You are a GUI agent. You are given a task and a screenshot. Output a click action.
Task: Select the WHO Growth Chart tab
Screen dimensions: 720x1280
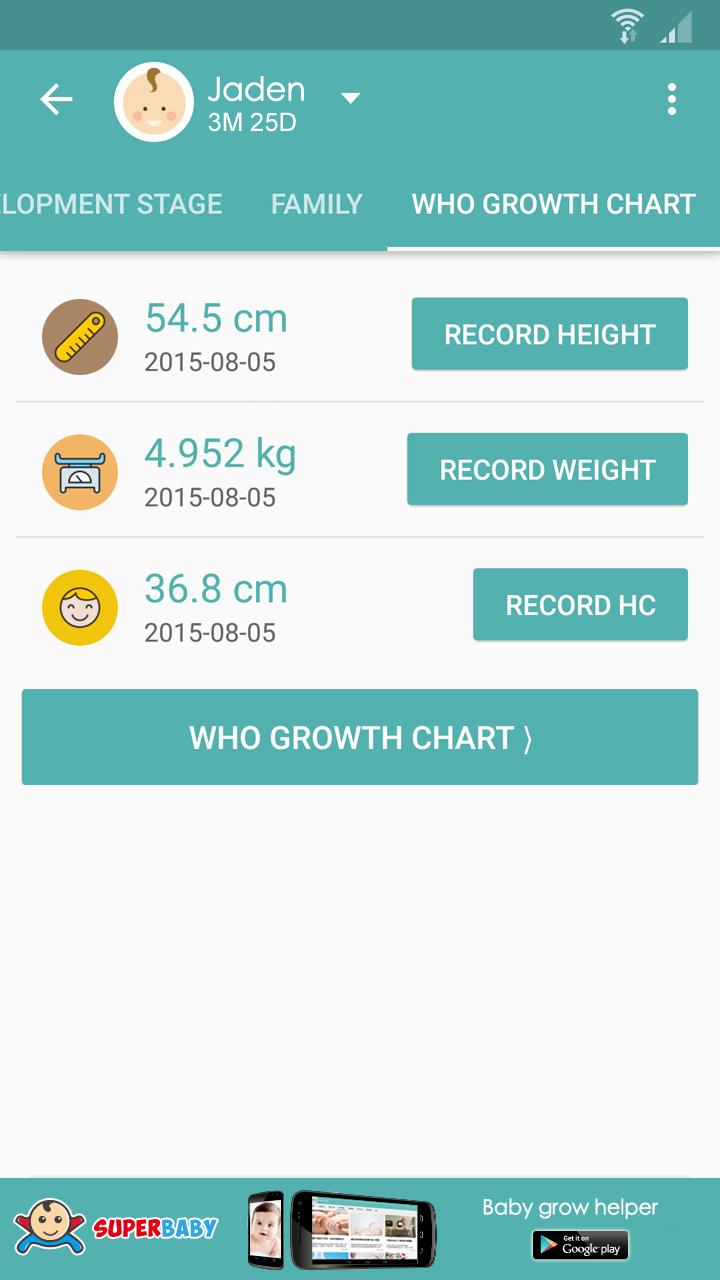point(553,204)
